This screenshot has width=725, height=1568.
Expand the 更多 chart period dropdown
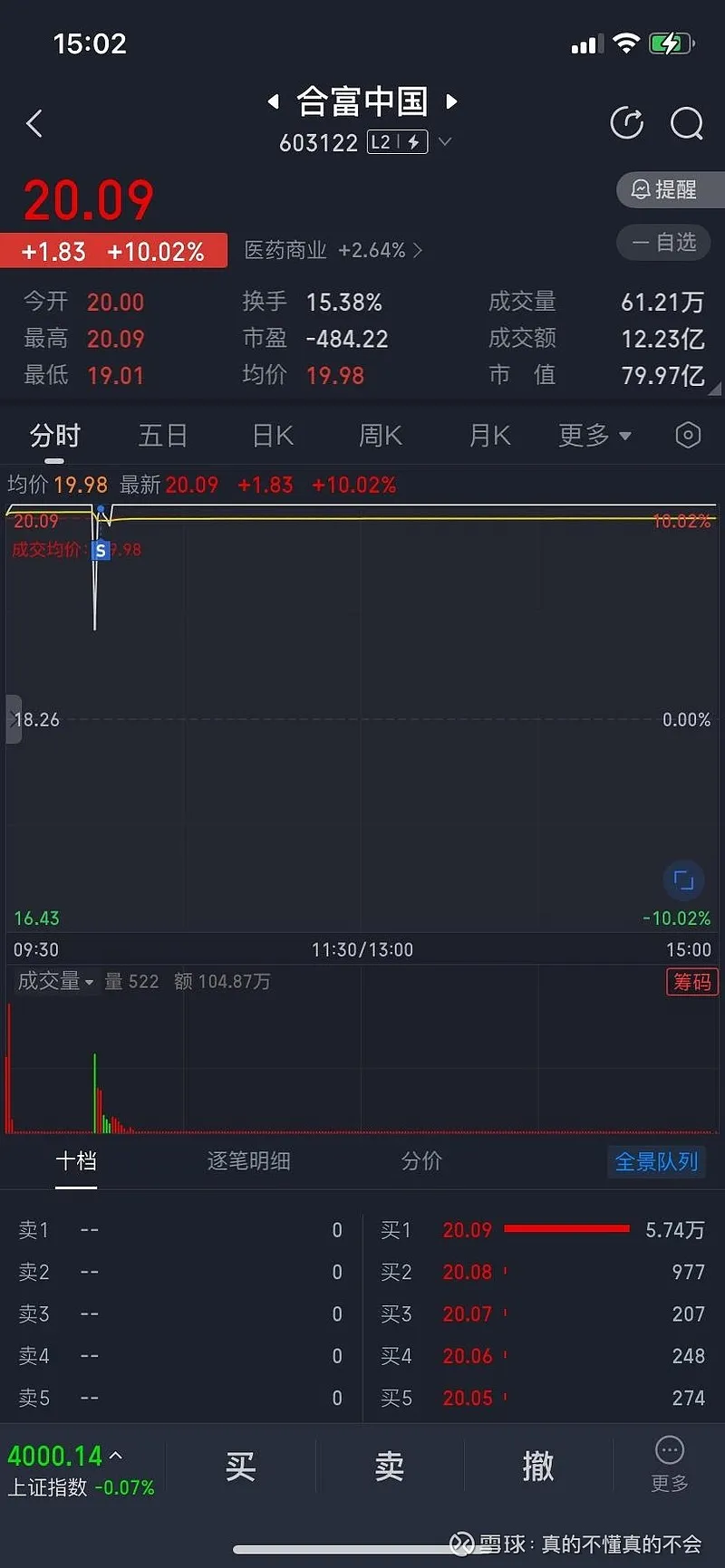tap(594, 436)
